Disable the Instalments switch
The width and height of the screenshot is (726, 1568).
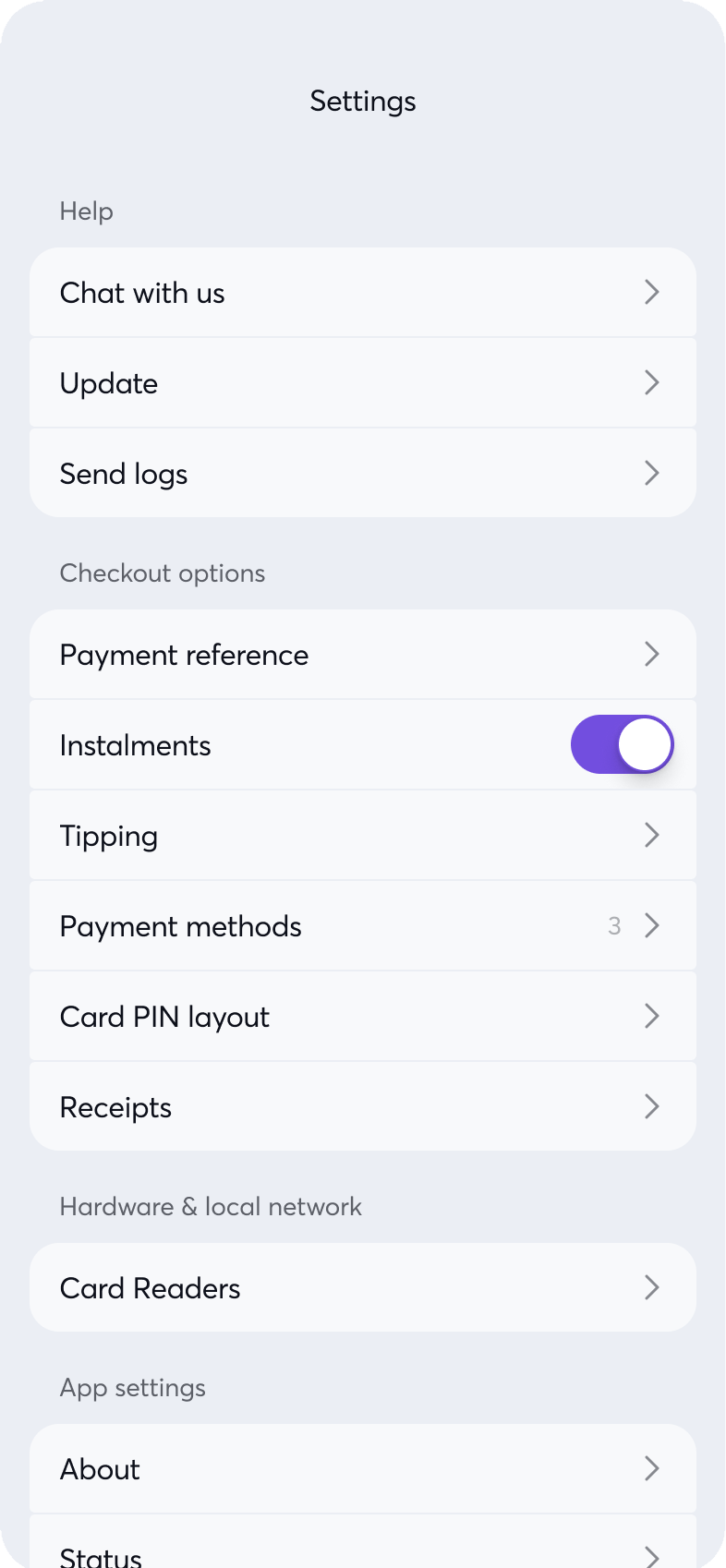coord(622,744)
